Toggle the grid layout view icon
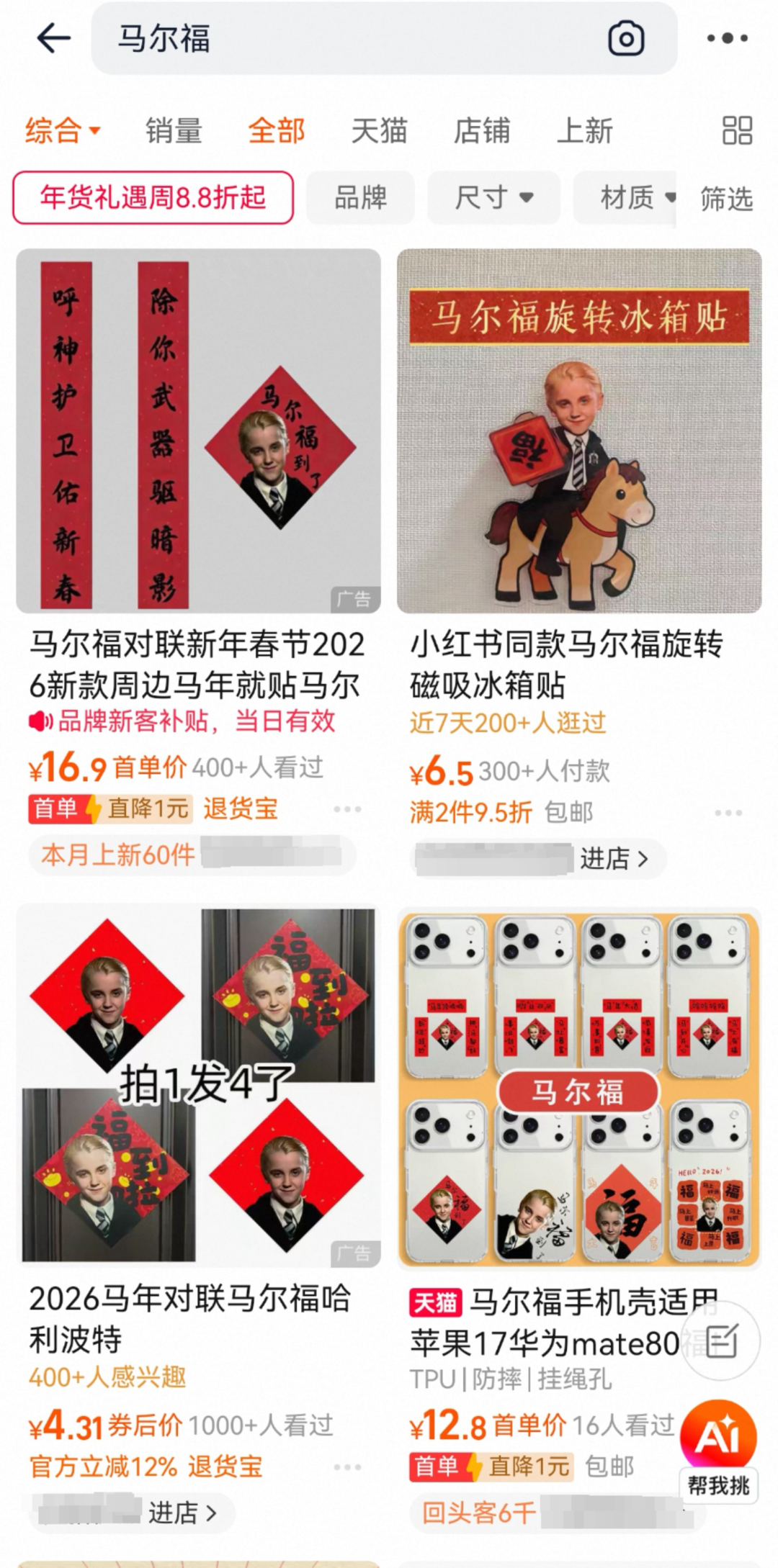778x1568 pixels. 737,131
